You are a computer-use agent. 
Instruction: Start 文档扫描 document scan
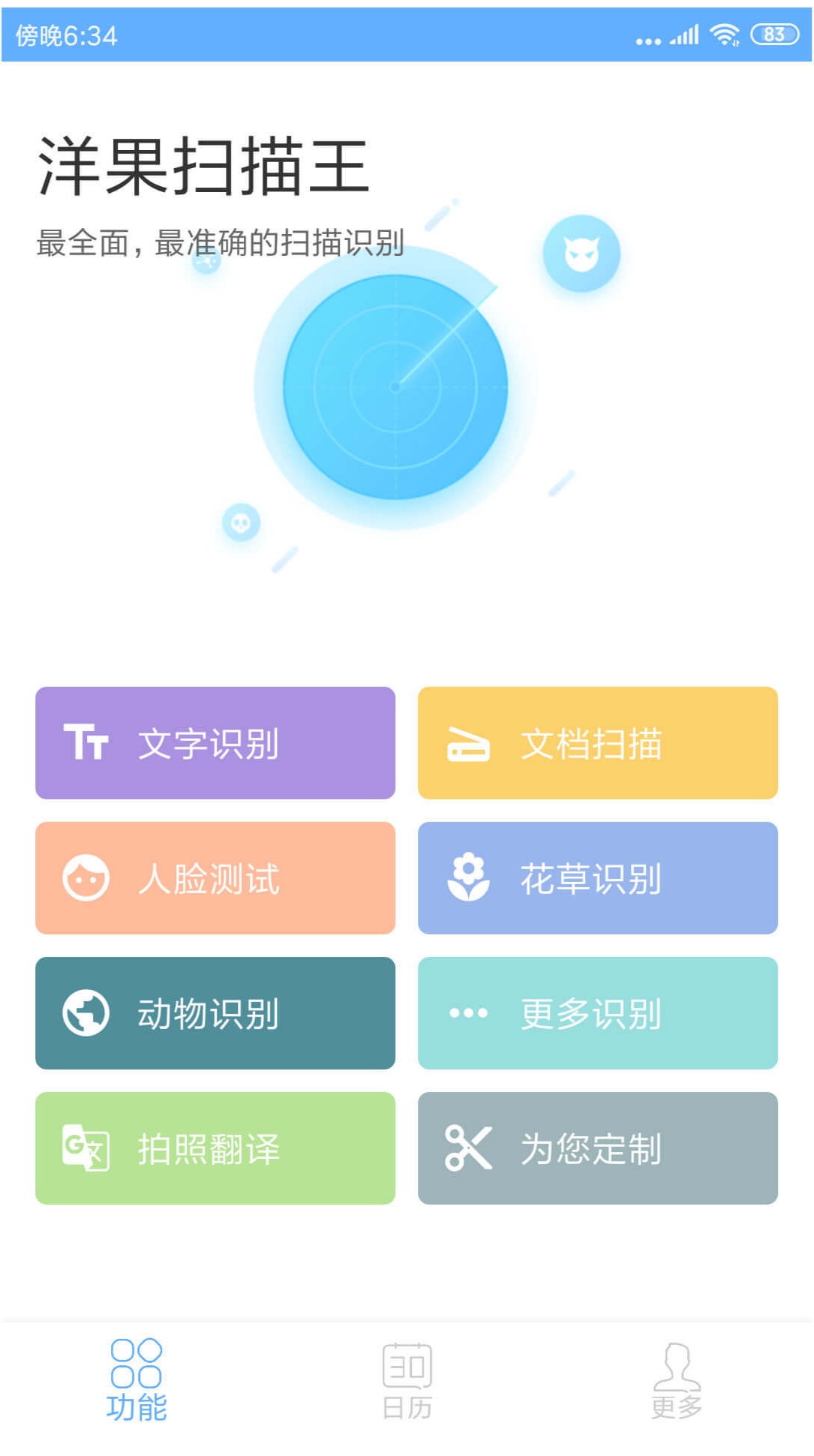(598, 743)
